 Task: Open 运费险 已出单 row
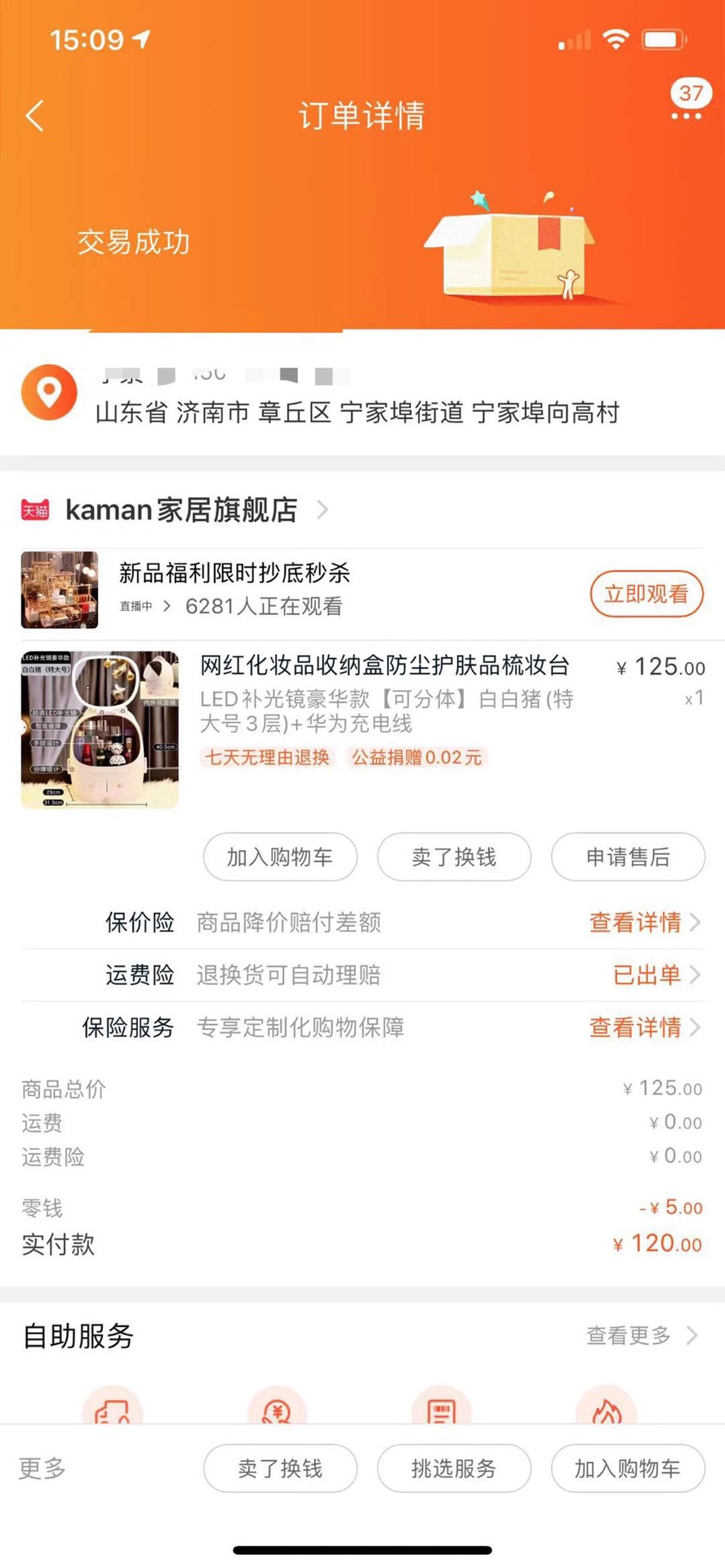point(655,974)
